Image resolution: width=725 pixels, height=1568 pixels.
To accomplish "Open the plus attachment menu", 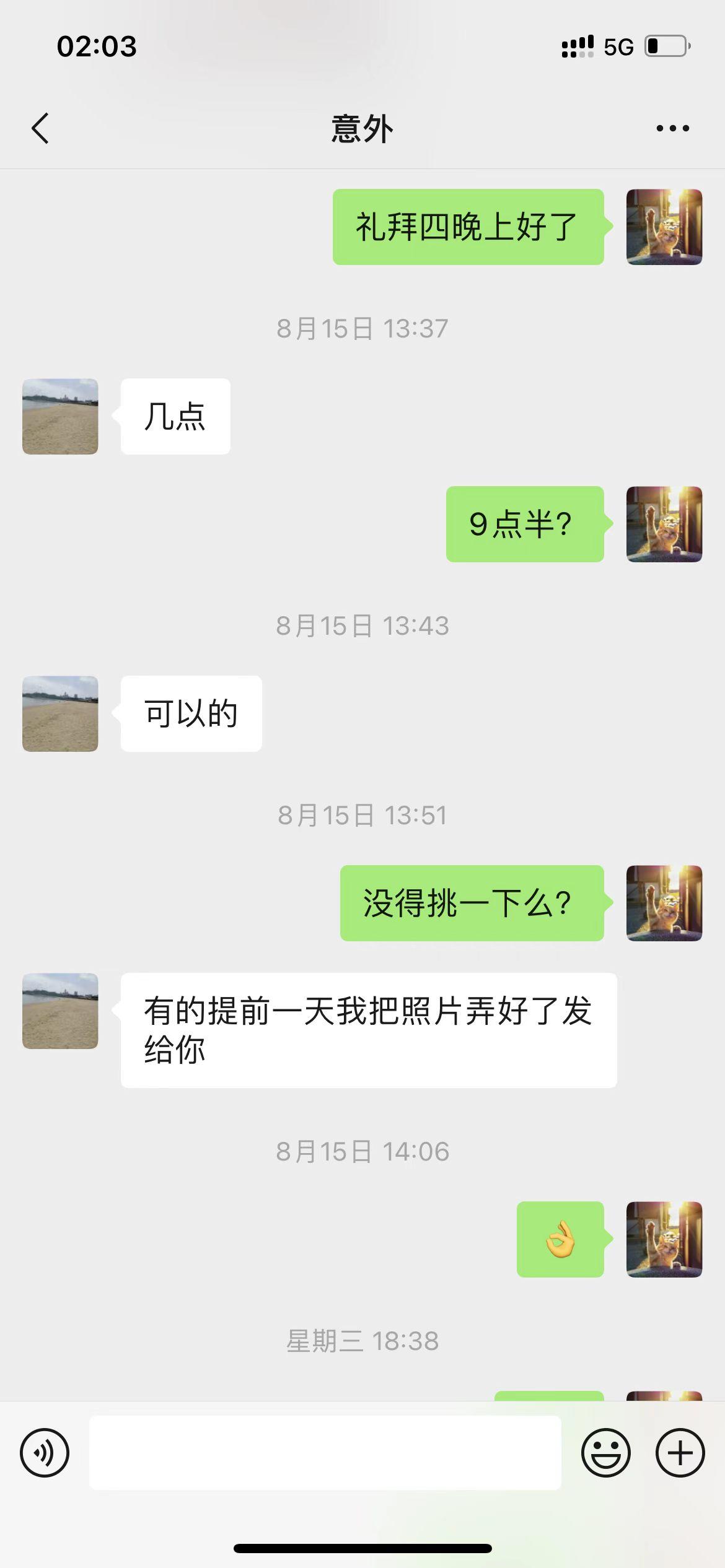I will coord(680,1452).
